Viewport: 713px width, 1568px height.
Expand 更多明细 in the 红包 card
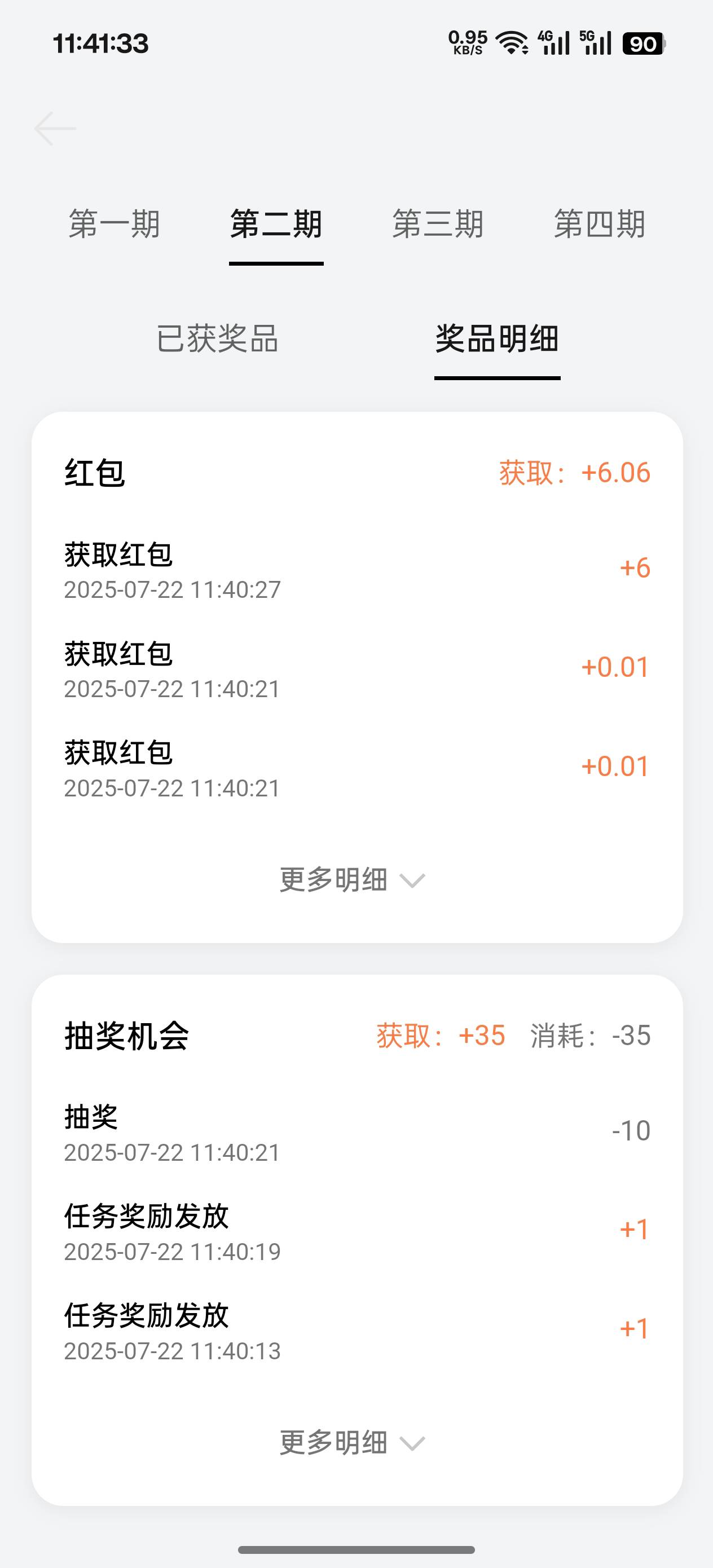pos(352,879)
